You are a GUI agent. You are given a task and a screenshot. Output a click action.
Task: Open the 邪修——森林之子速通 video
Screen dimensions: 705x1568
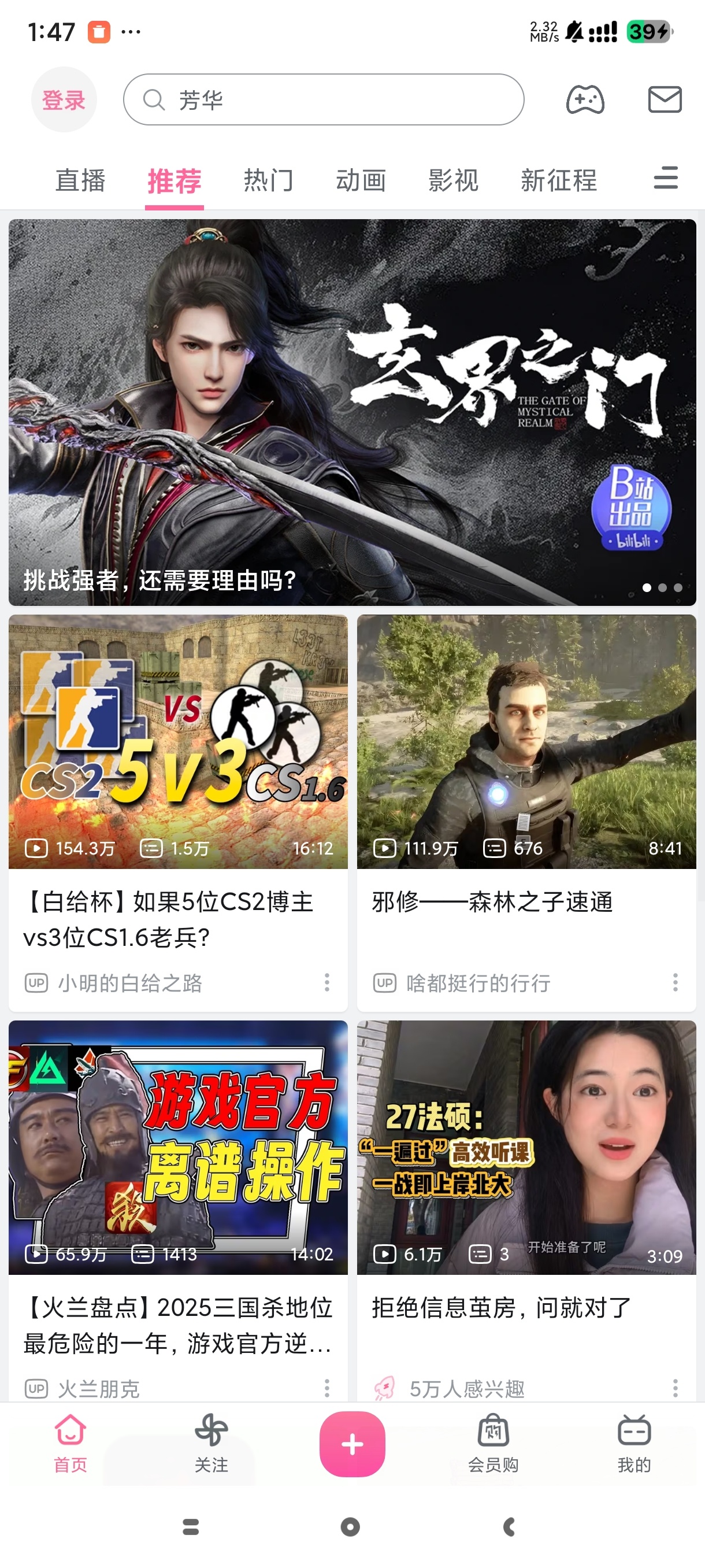click(526, 741)
